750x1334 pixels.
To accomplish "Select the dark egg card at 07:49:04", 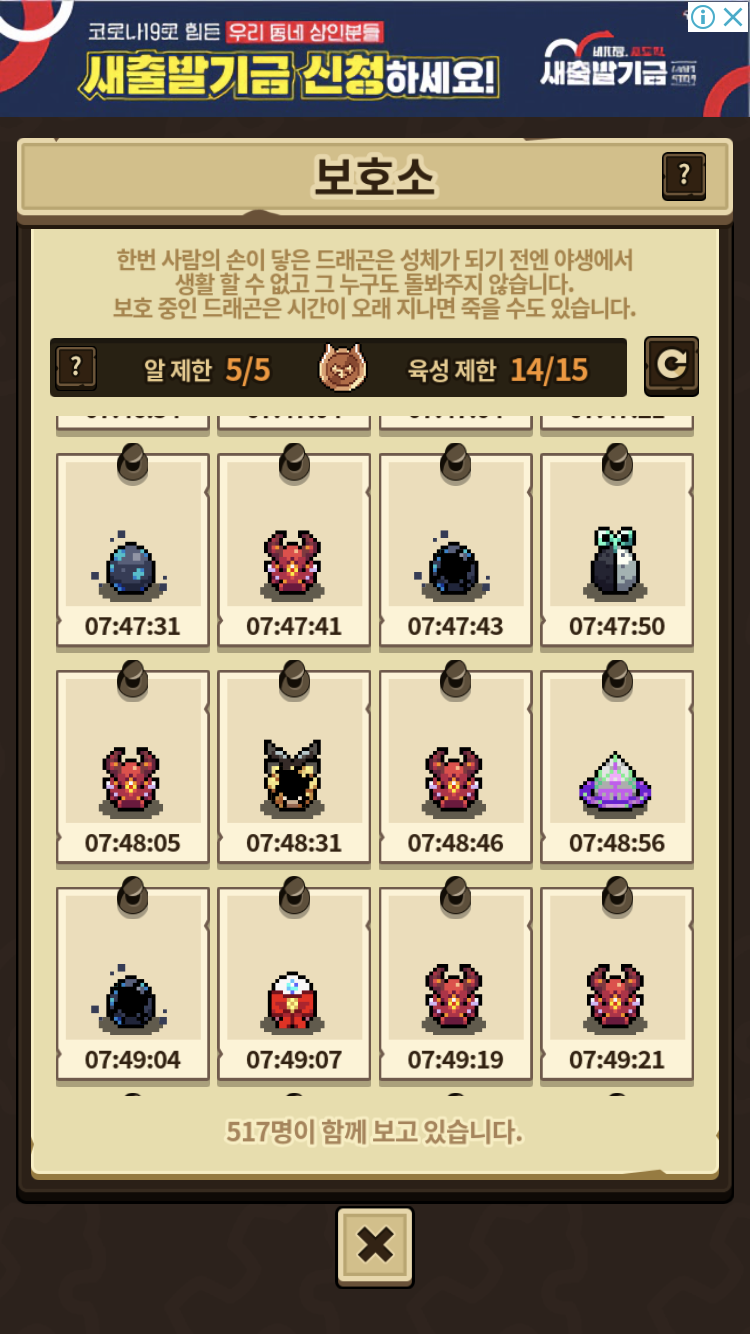I will coord(132,984).
